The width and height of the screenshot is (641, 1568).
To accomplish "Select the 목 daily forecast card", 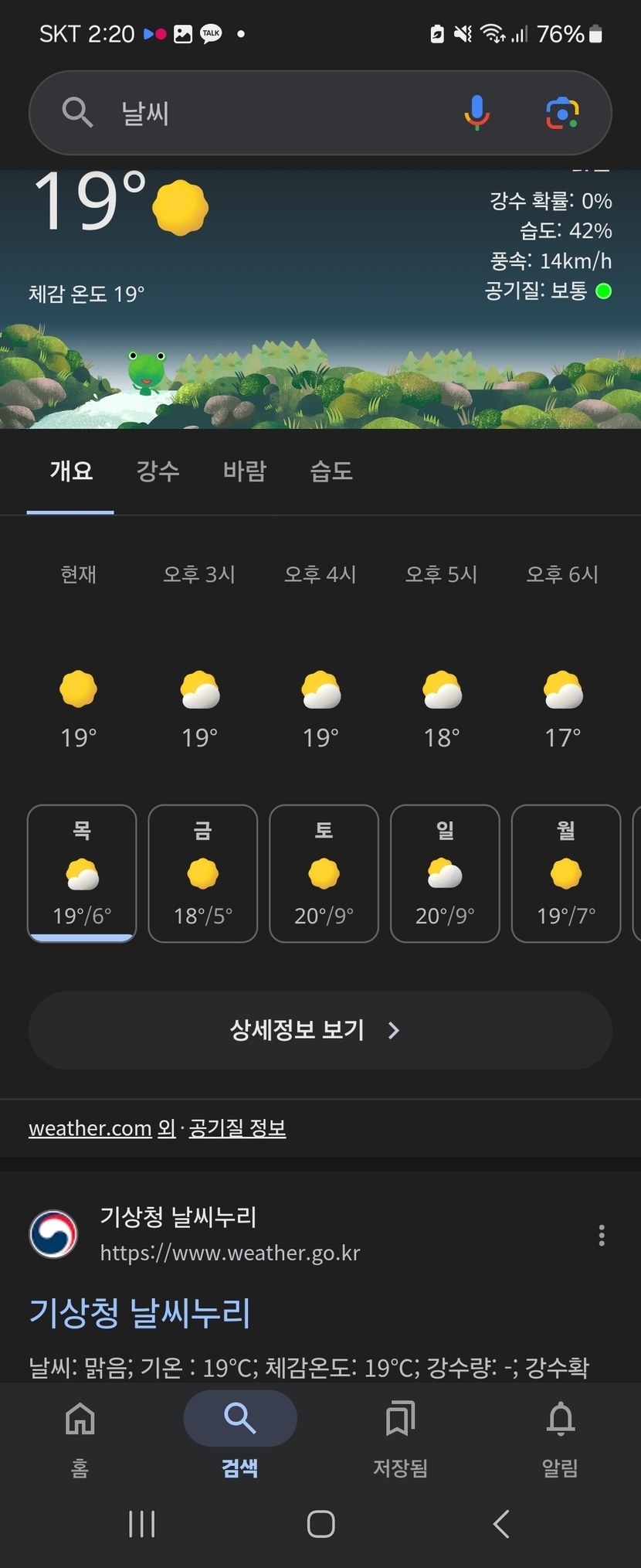I will (82, 873).
